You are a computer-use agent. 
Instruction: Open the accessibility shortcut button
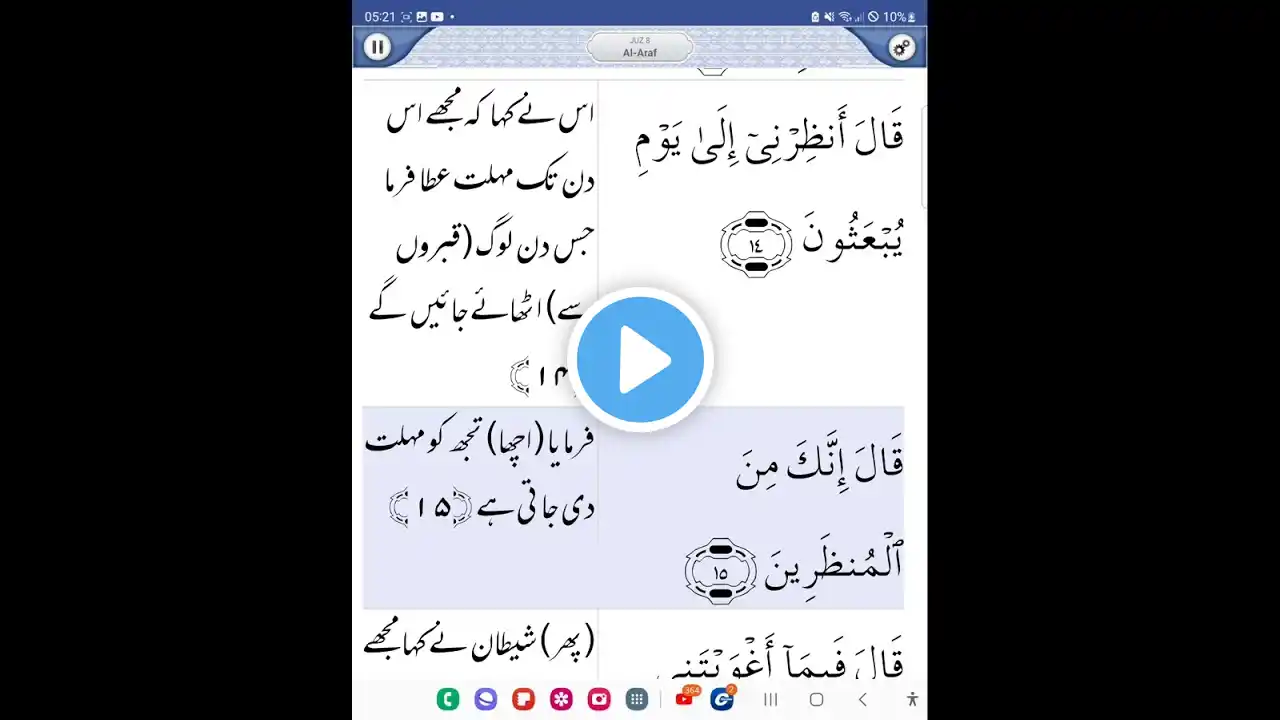pos(911,700)
